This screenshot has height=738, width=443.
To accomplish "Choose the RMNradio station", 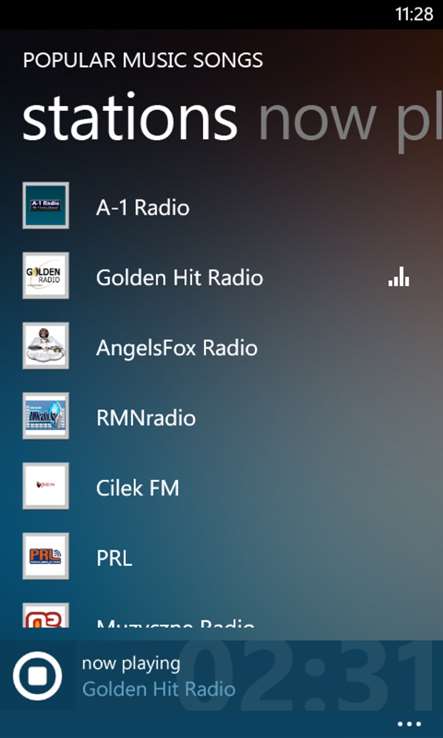I will point(221,416).
